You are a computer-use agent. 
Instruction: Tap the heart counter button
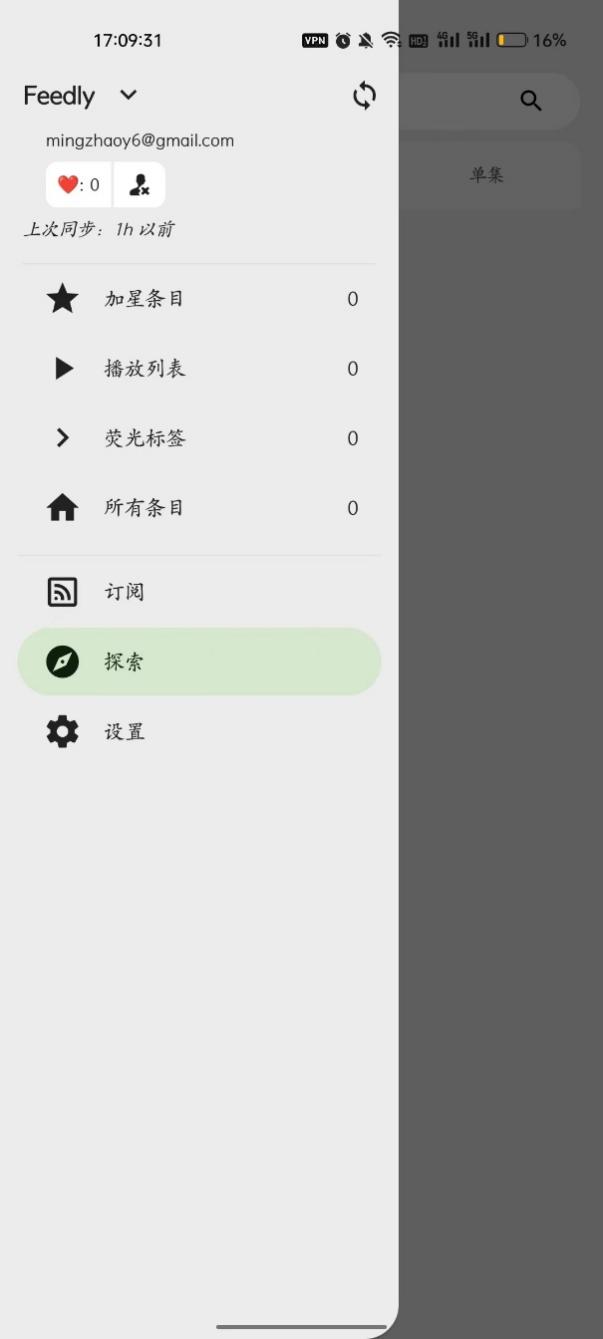[78, 184]
